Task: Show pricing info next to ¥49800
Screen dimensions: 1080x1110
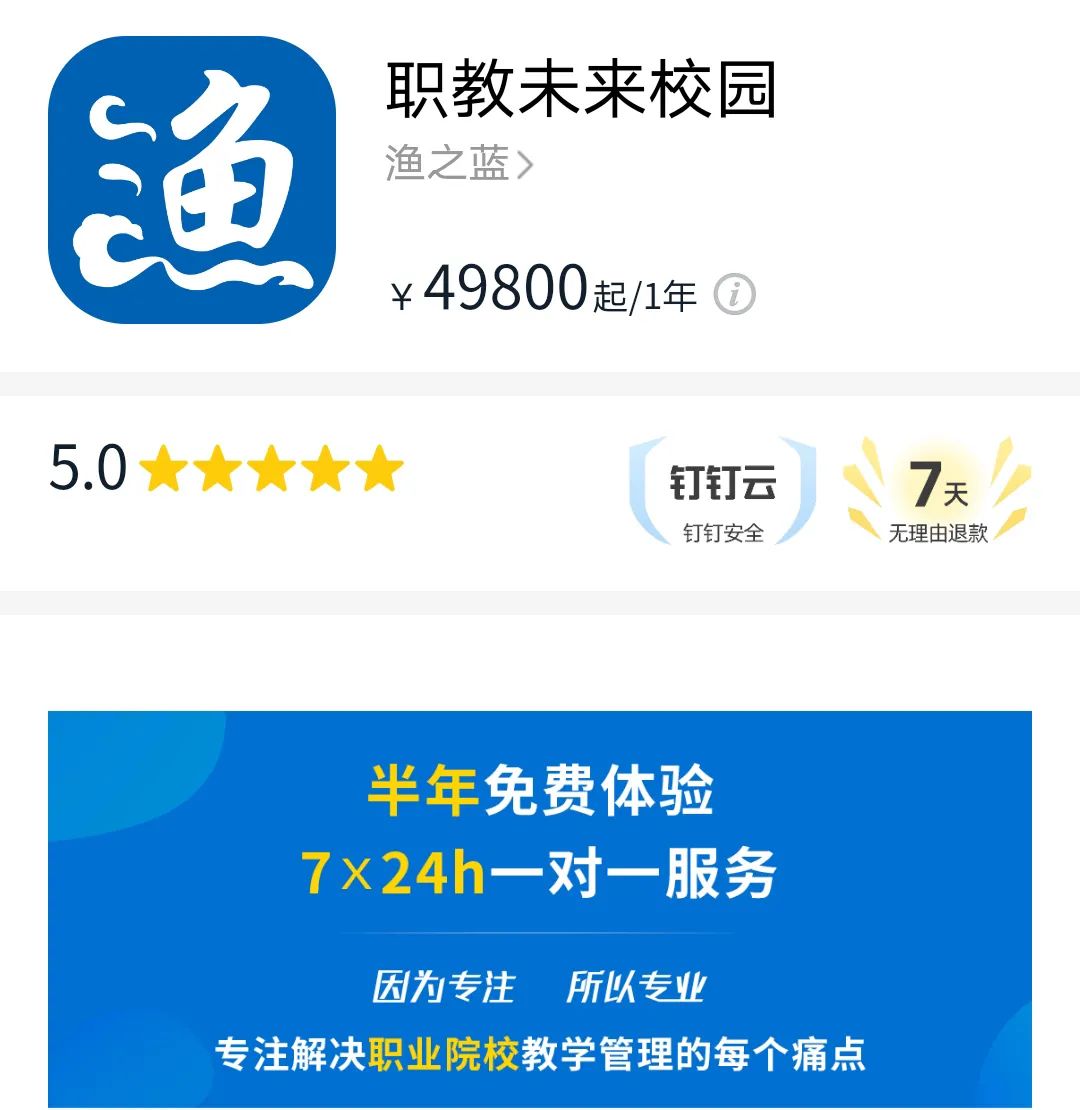Action: pos(735,295)
